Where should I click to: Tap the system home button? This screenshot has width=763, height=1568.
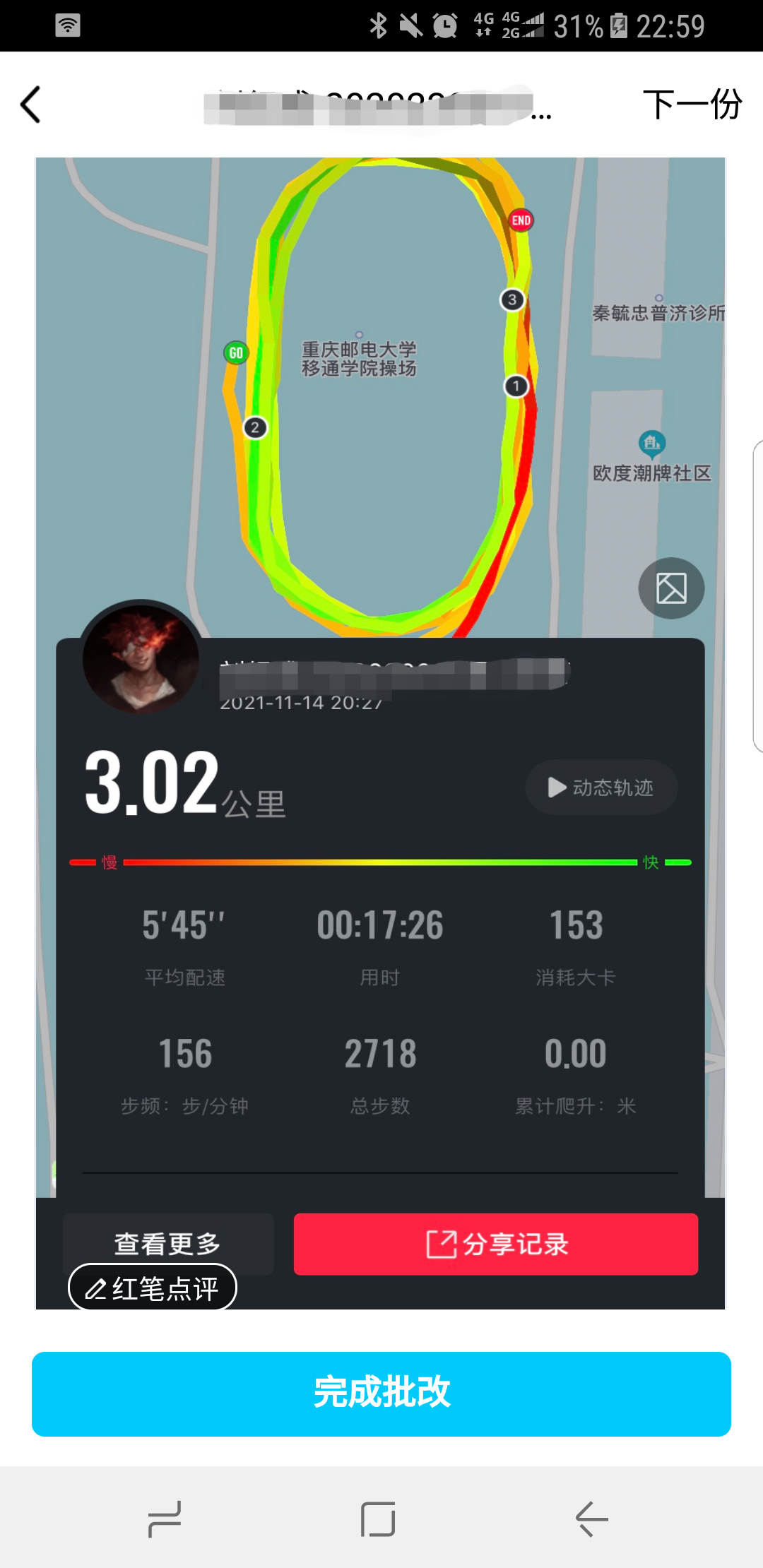click(378, 1519)
